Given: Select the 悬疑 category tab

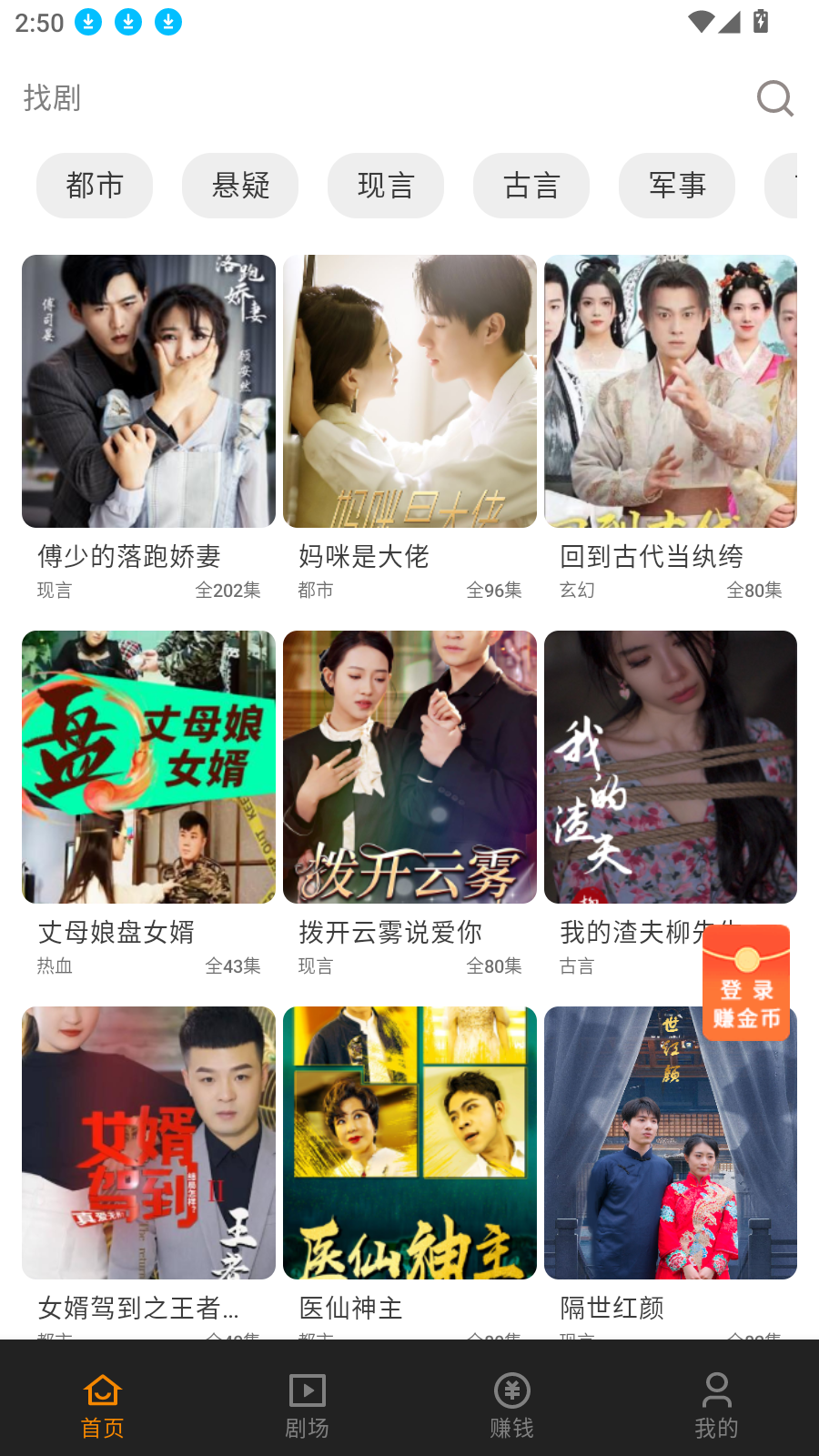Looking at the screenshot, I should (240, 186).
